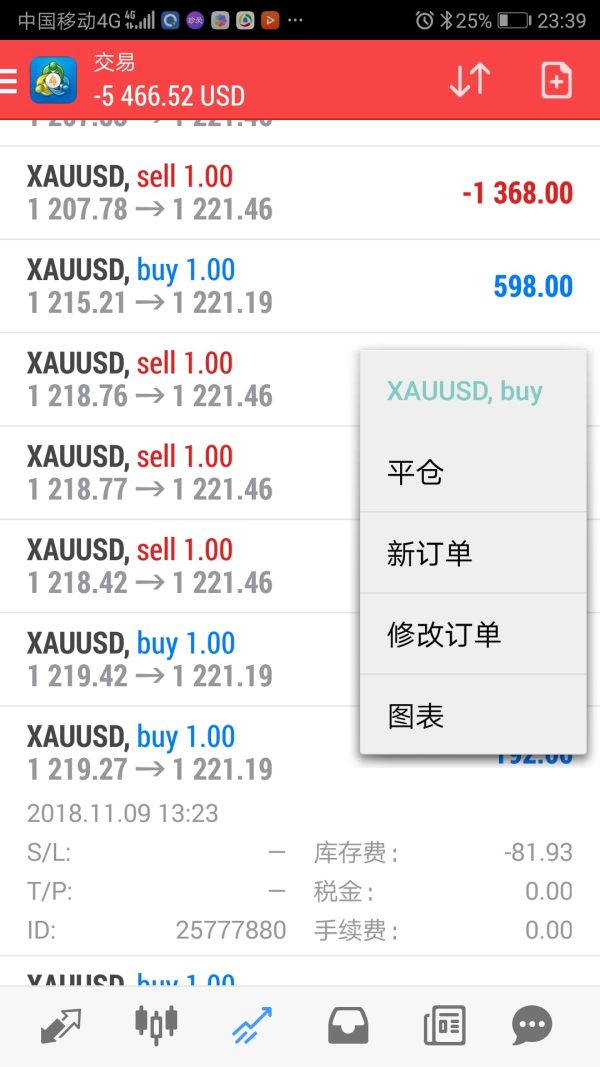Open sell position opened at 1 207.78

click(x=300, y=193)
